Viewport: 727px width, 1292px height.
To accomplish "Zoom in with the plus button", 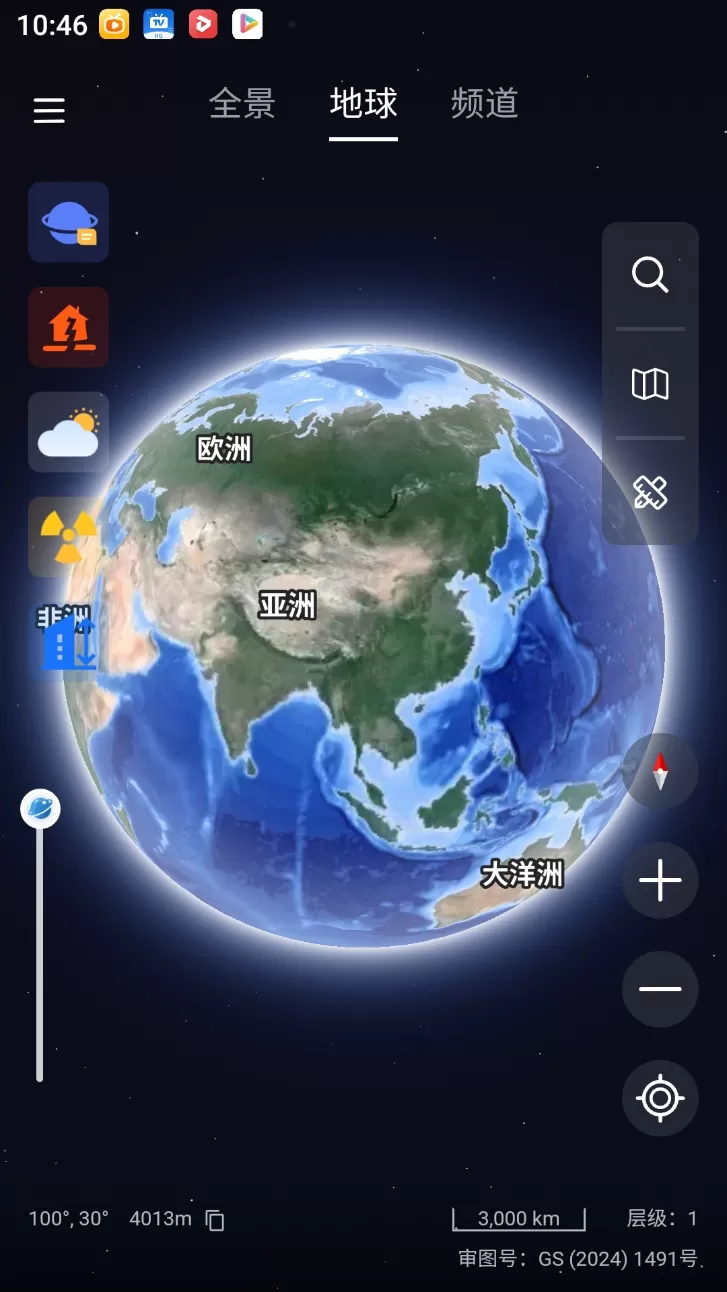I will coord(660,881).
